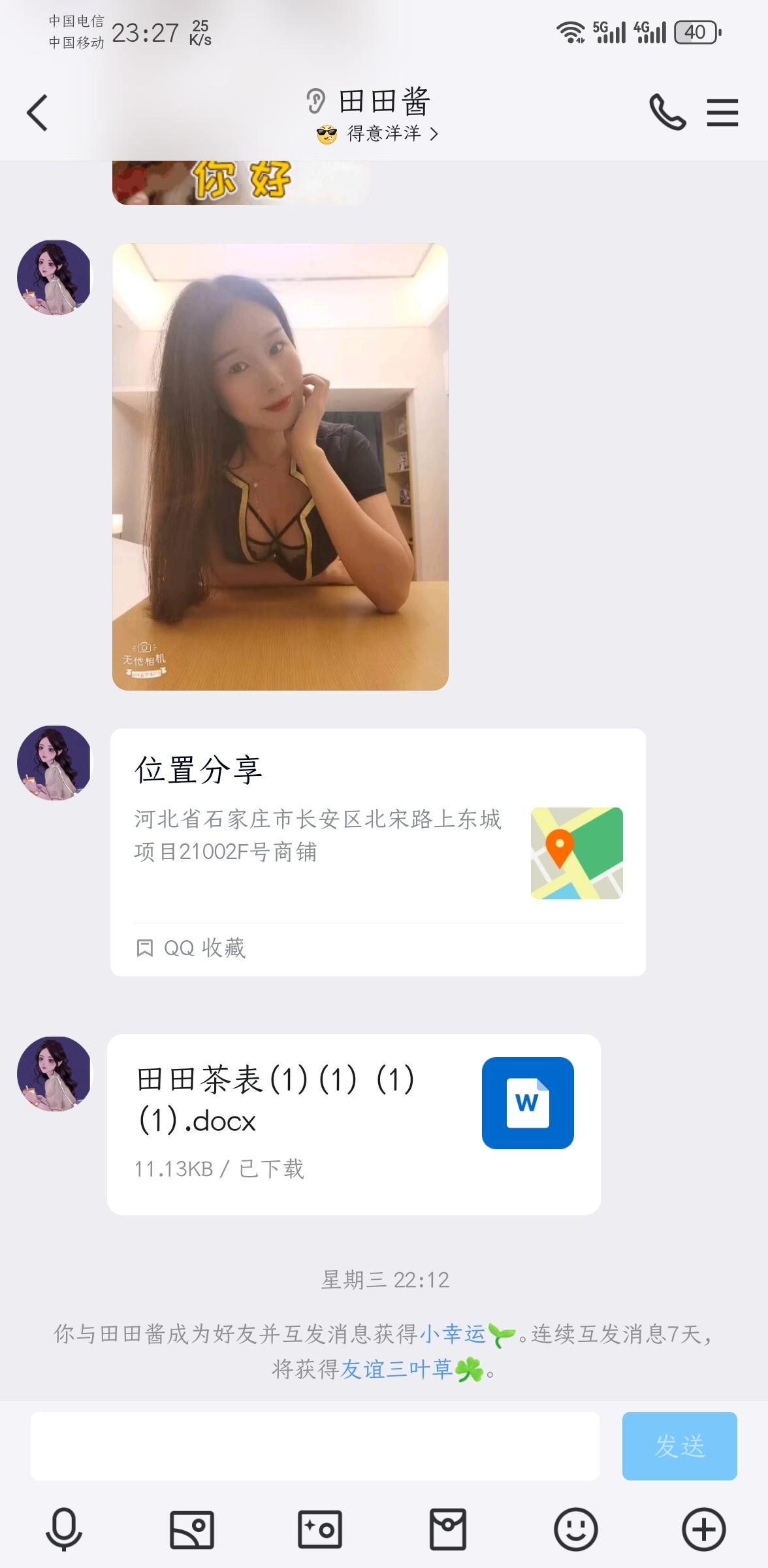Open the camera to take a photo
Image resolution: width=768 pixels, height=1568 pixels.
tap(319, 1529)
